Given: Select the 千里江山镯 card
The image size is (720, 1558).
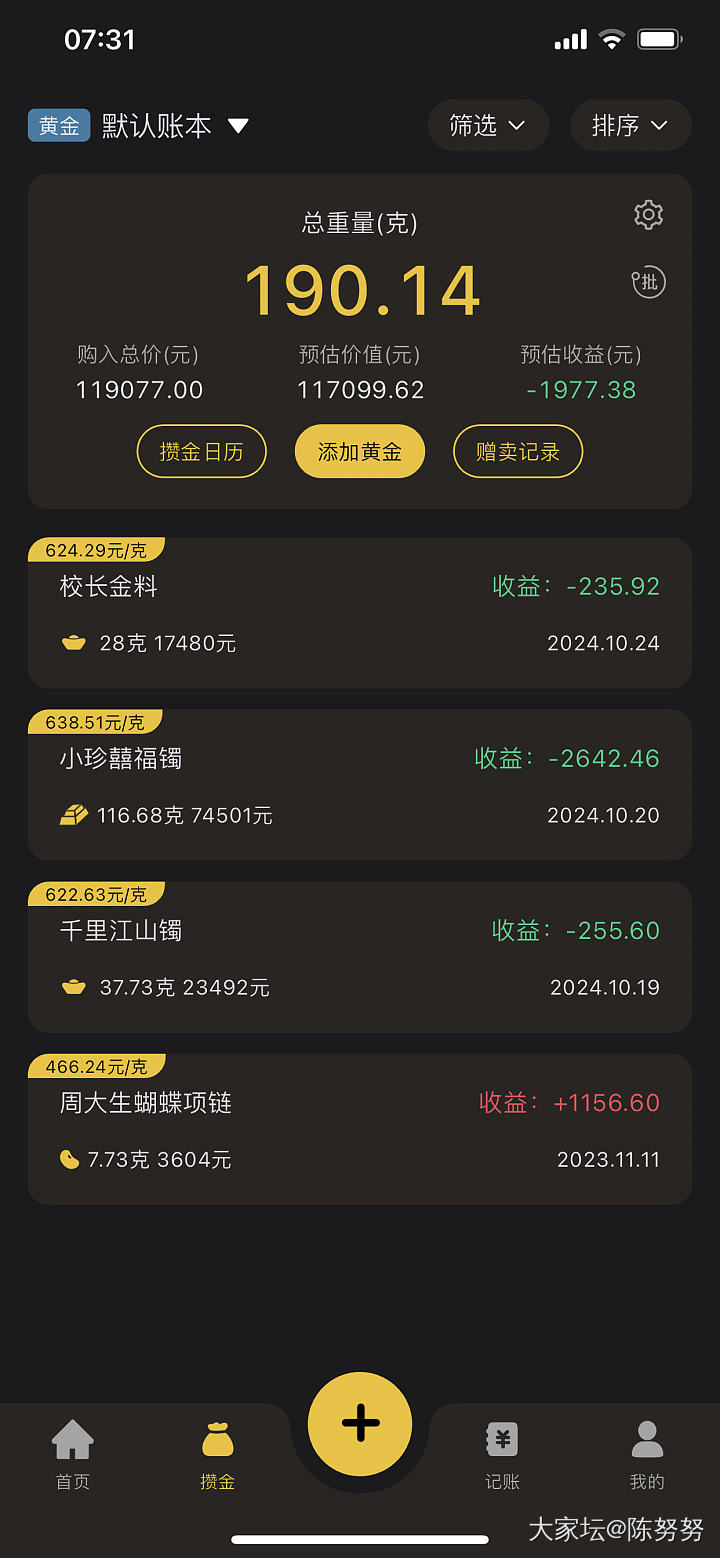Looking at the screenshot, I should [x=360, y=958].
